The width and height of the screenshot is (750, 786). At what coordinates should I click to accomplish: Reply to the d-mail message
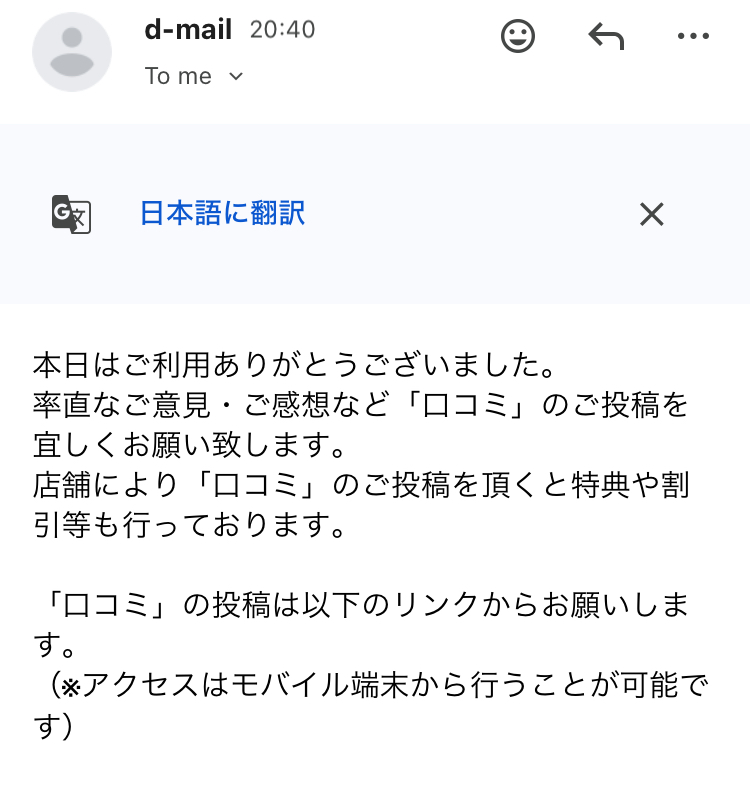(606, 37)
